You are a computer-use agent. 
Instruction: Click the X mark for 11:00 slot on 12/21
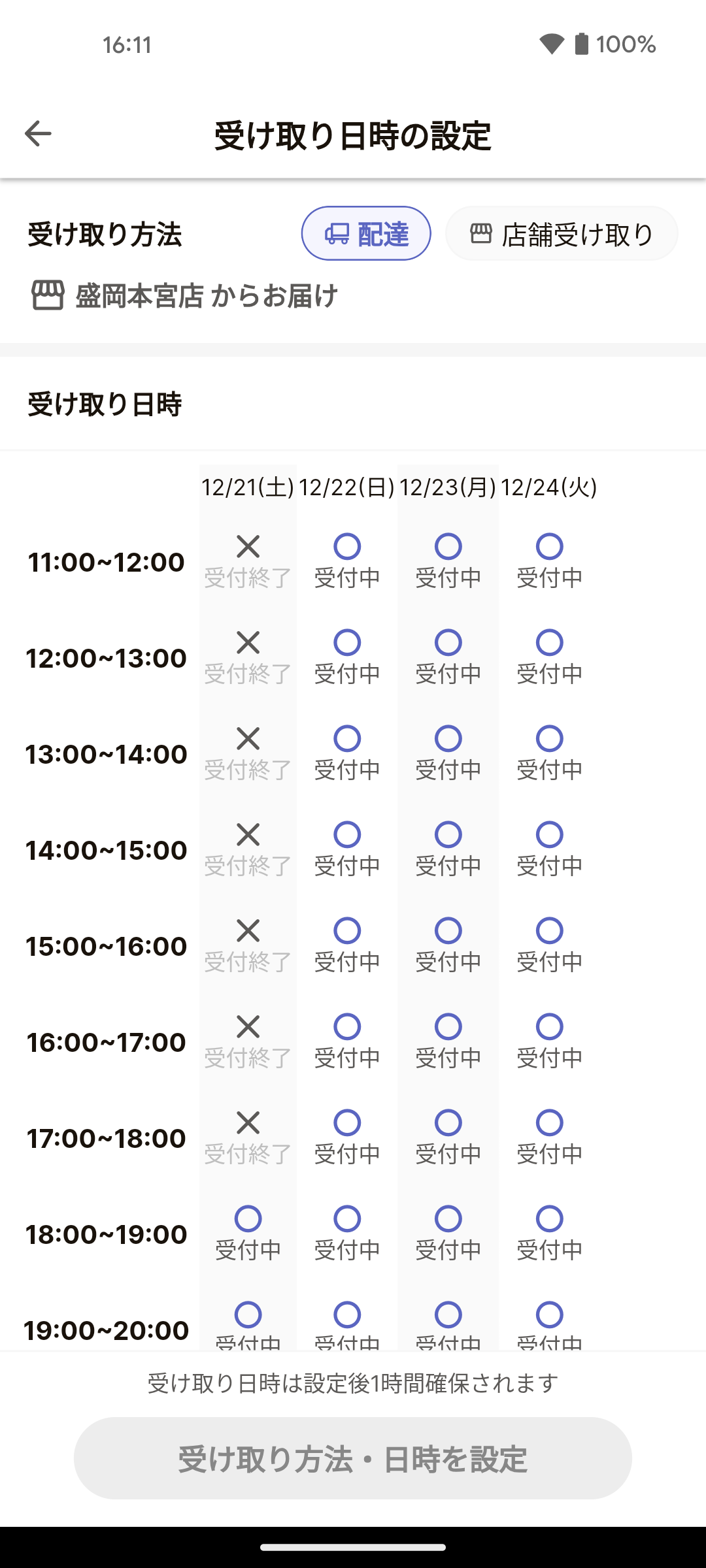click(247, 547)
